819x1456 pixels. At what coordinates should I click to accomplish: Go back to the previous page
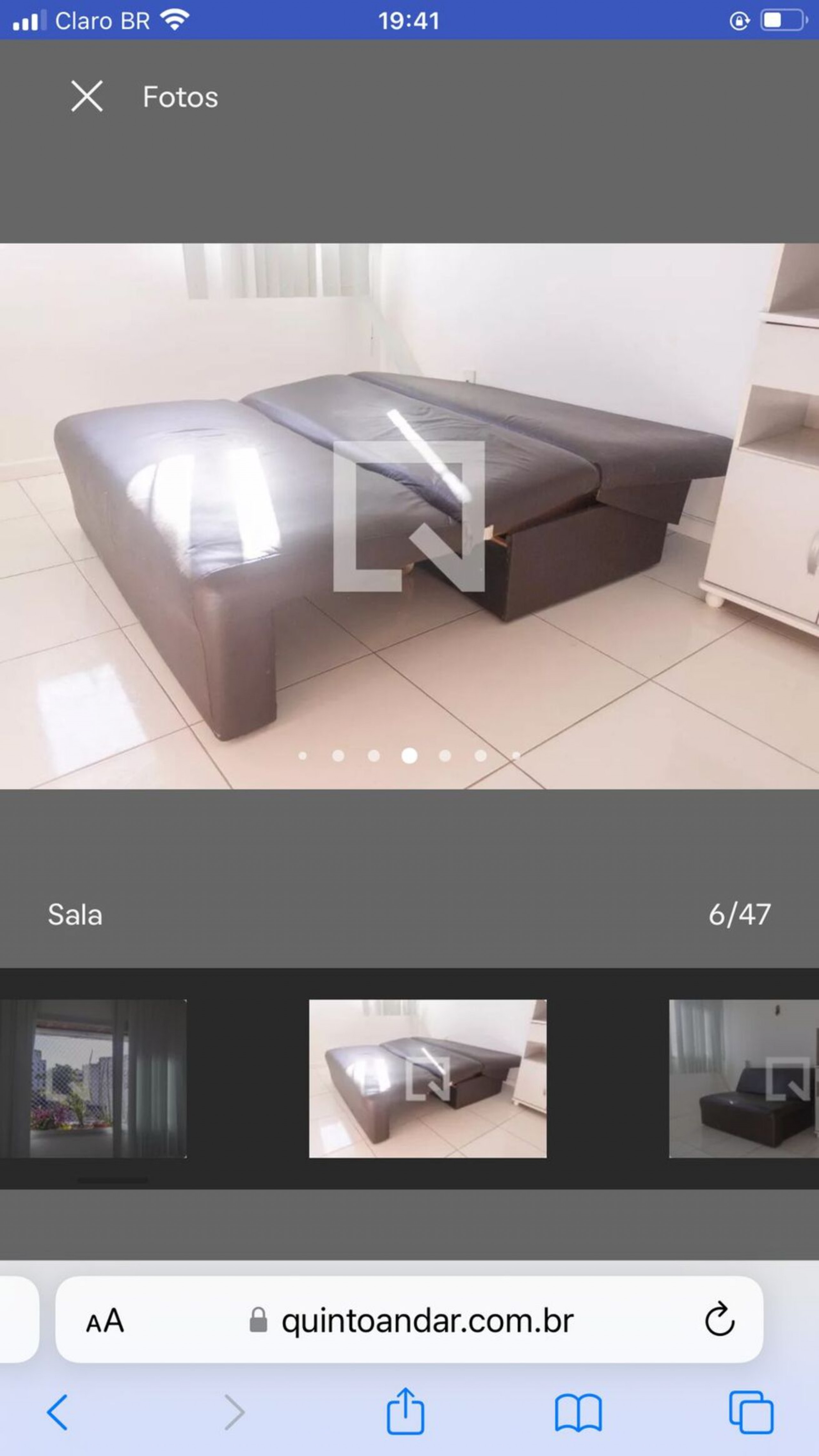[x=58, y=1412]
